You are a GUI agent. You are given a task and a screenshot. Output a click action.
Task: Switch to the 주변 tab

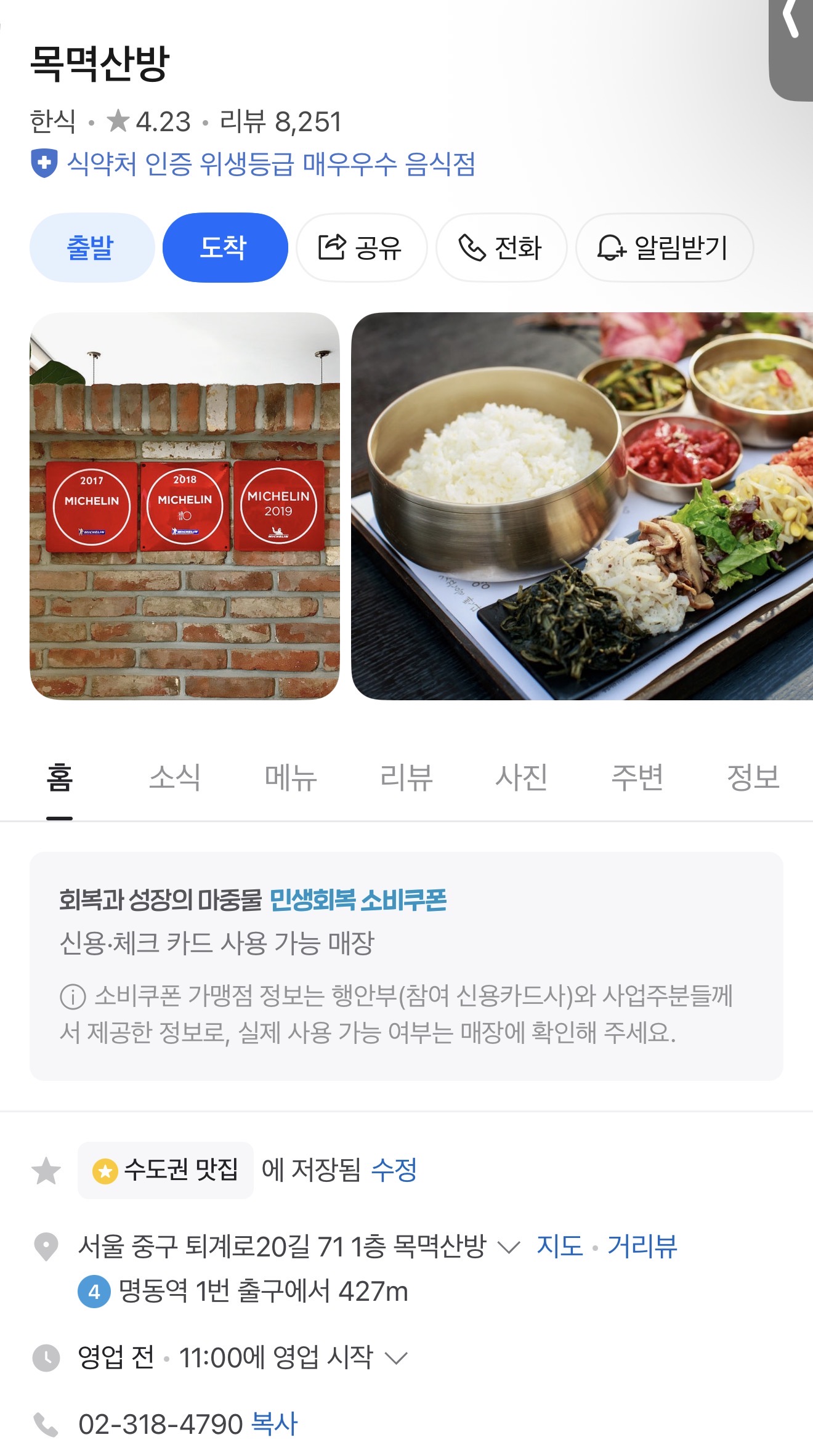point(637,777)
